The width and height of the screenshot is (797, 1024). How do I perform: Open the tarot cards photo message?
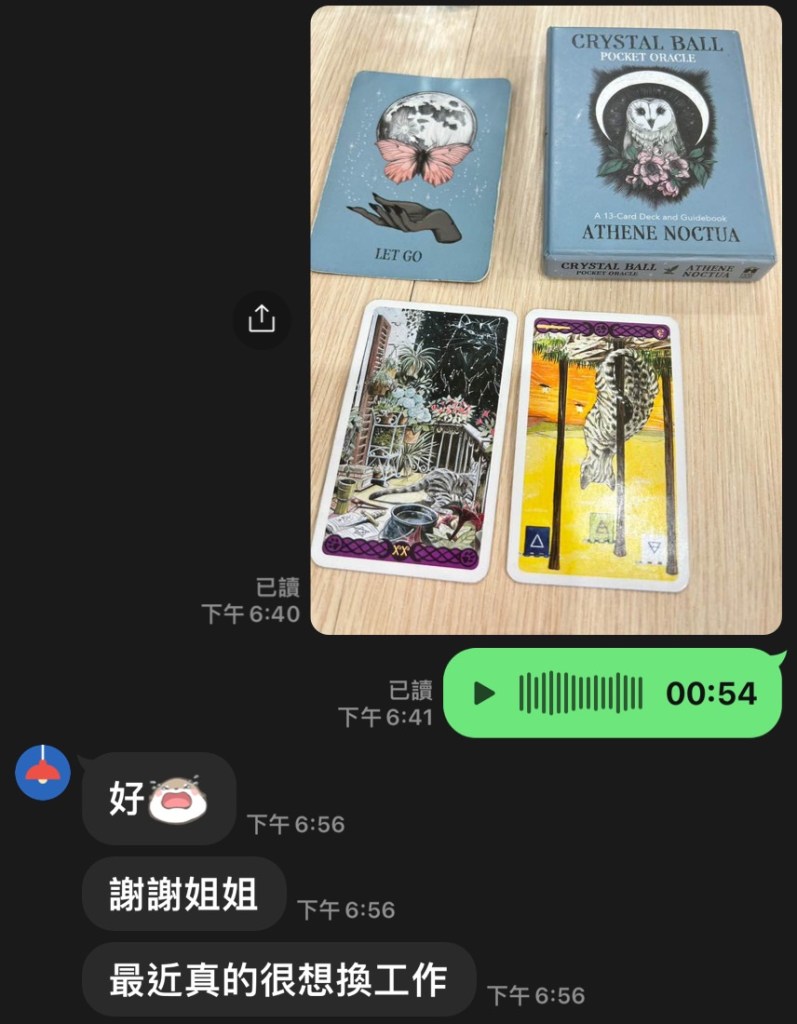[545, 320]
